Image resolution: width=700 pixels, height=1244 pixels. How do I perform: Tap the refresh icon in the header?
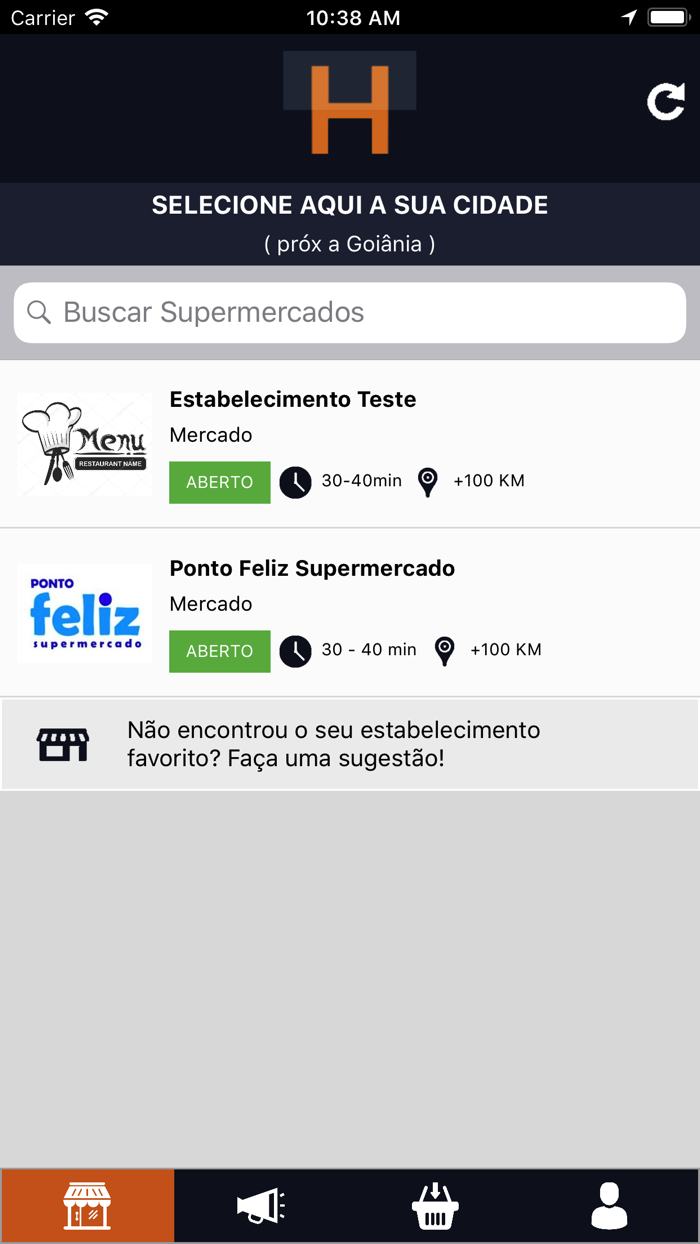coord(665,102)
